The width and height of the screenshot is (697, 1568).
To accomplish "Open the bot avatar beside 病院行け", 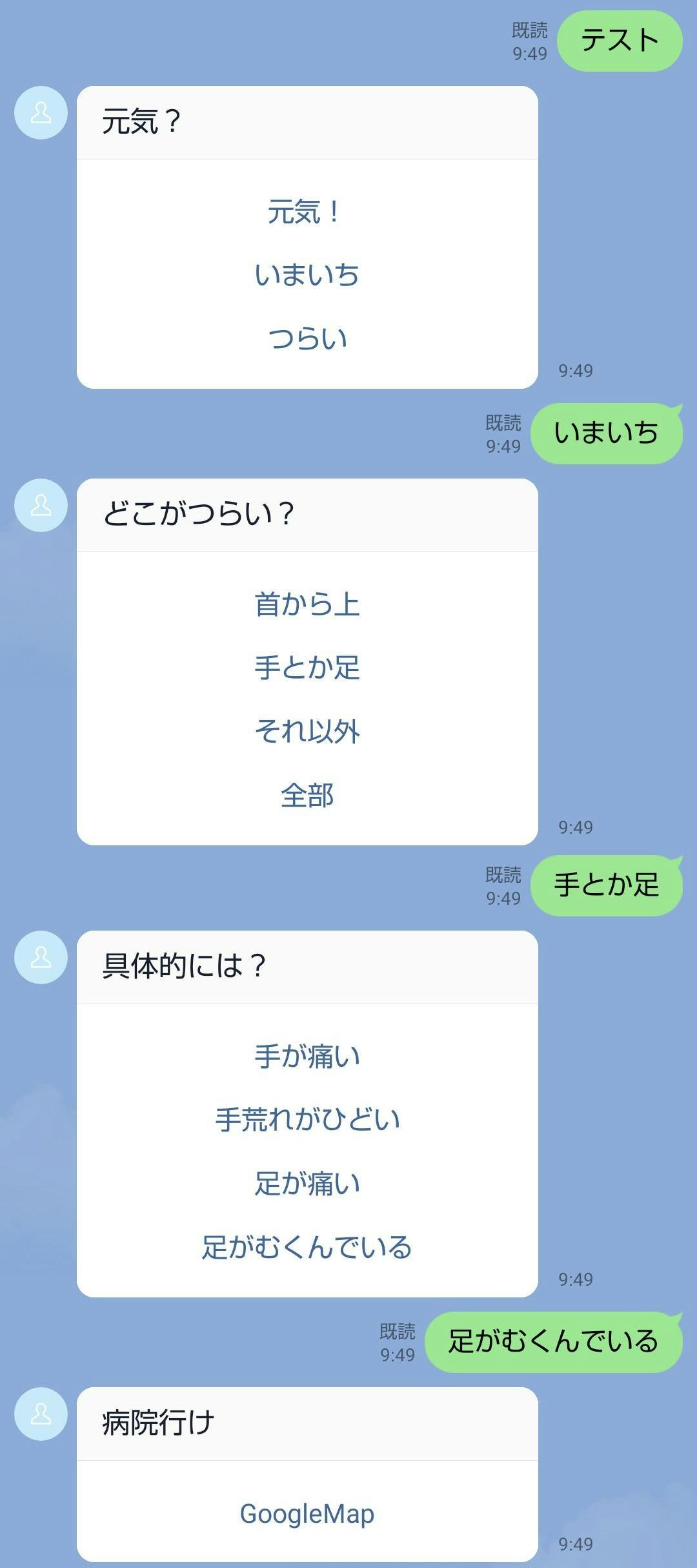I will (x=41, y=1414).
